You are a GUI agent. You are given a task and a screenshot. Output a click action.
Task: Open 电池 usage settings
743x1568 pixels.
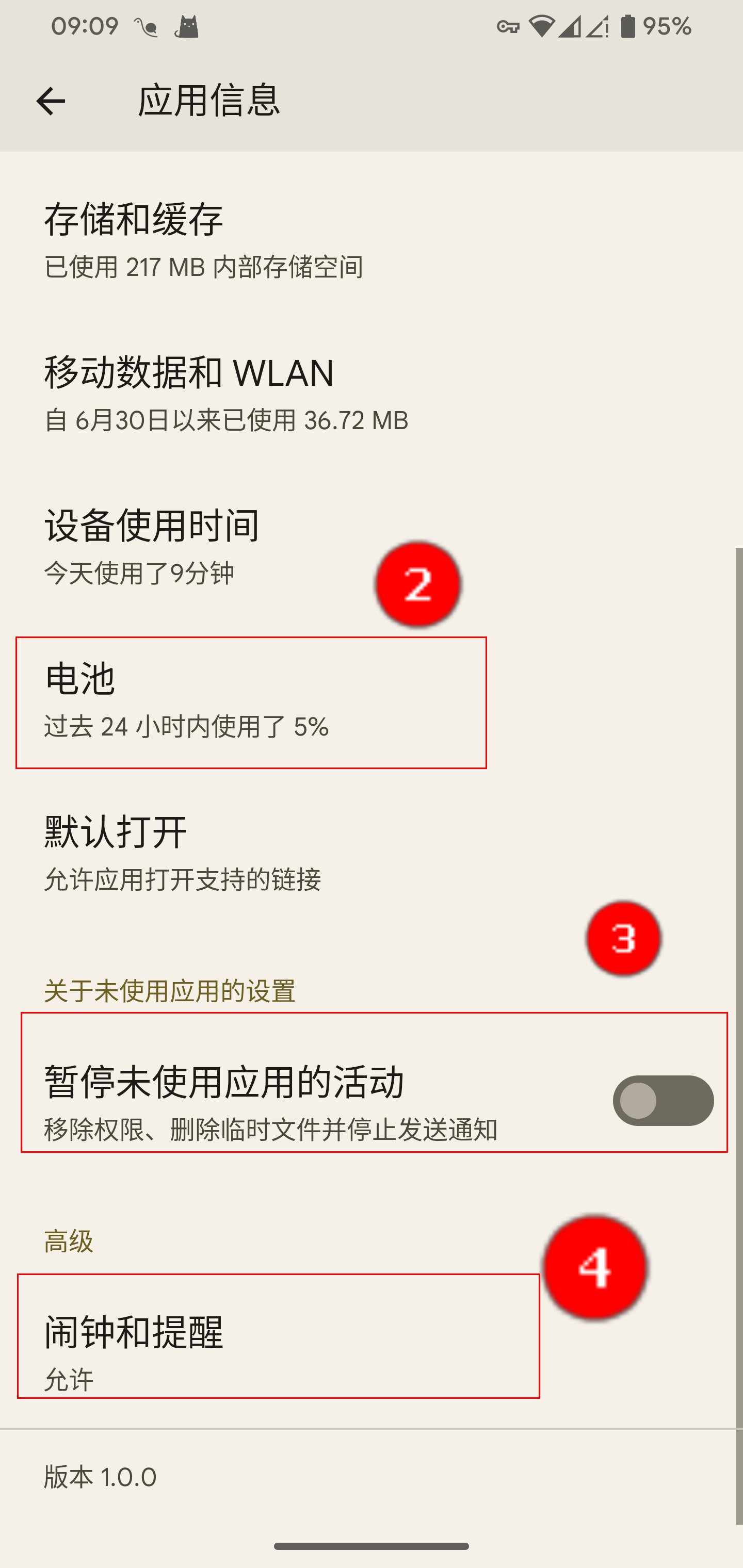click(186, 700)
